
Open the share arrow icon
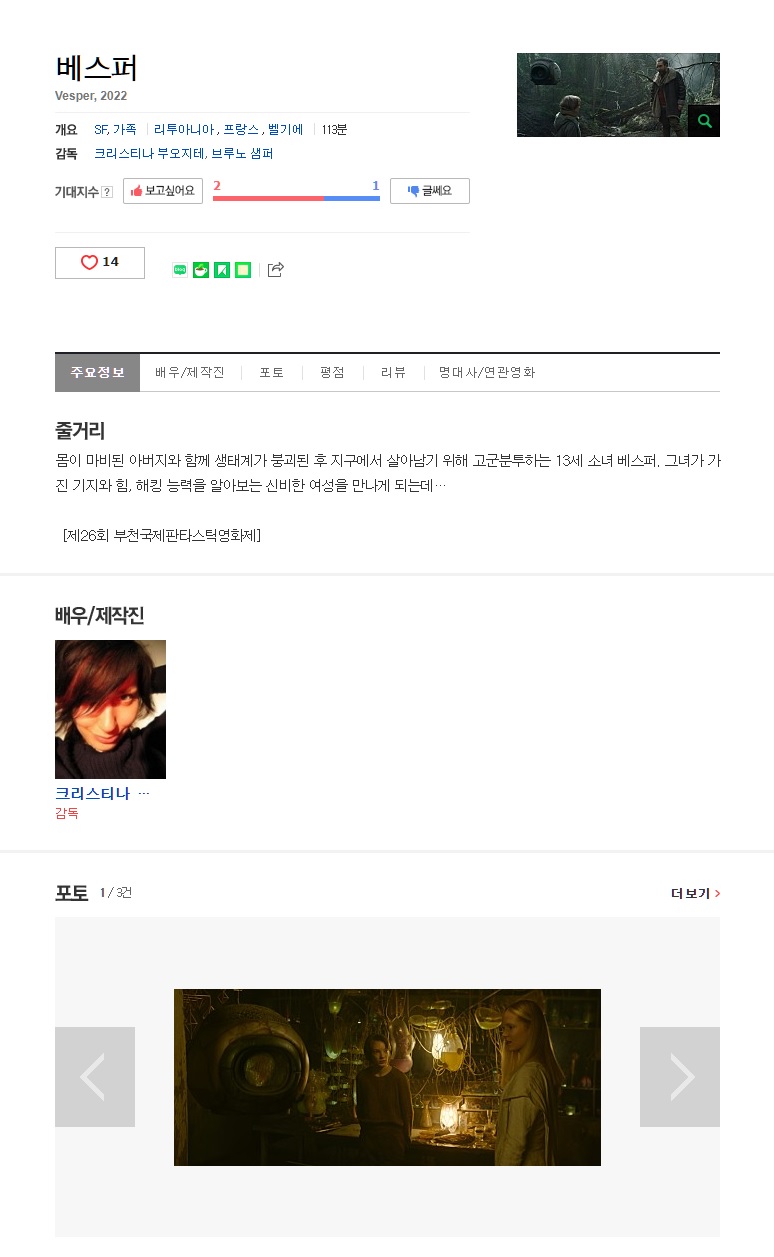tap(276, 269)
